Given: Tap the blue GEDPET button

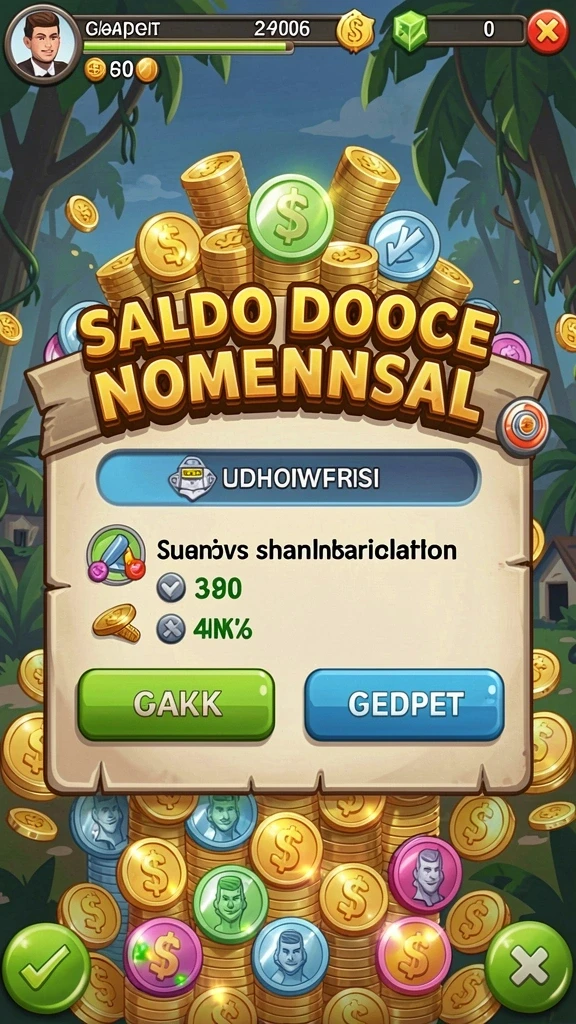Looking at the screenshot, I should click(x=405, y=704).
